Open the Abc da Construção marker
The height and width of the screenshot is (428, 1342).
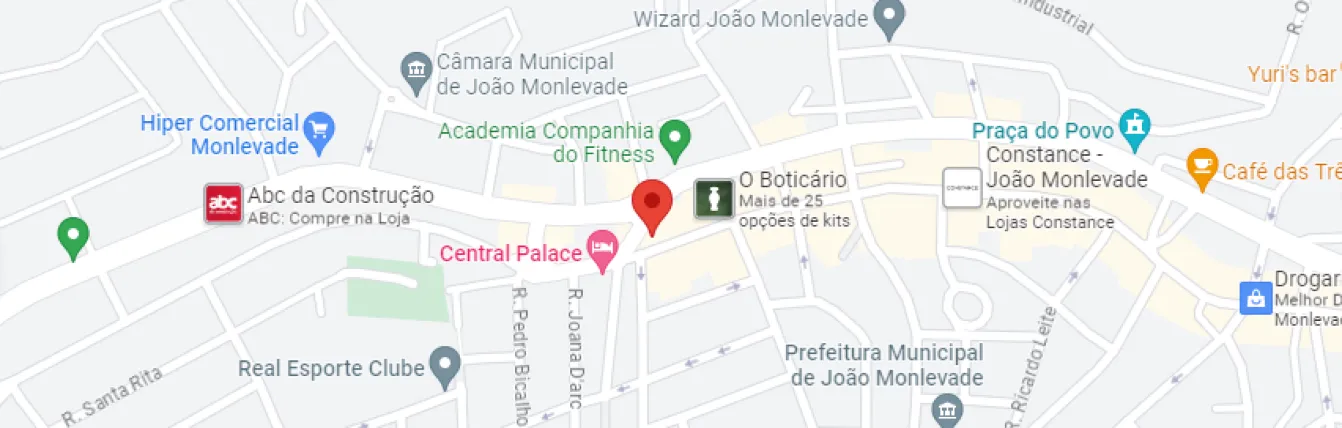[x=223, y=203]
